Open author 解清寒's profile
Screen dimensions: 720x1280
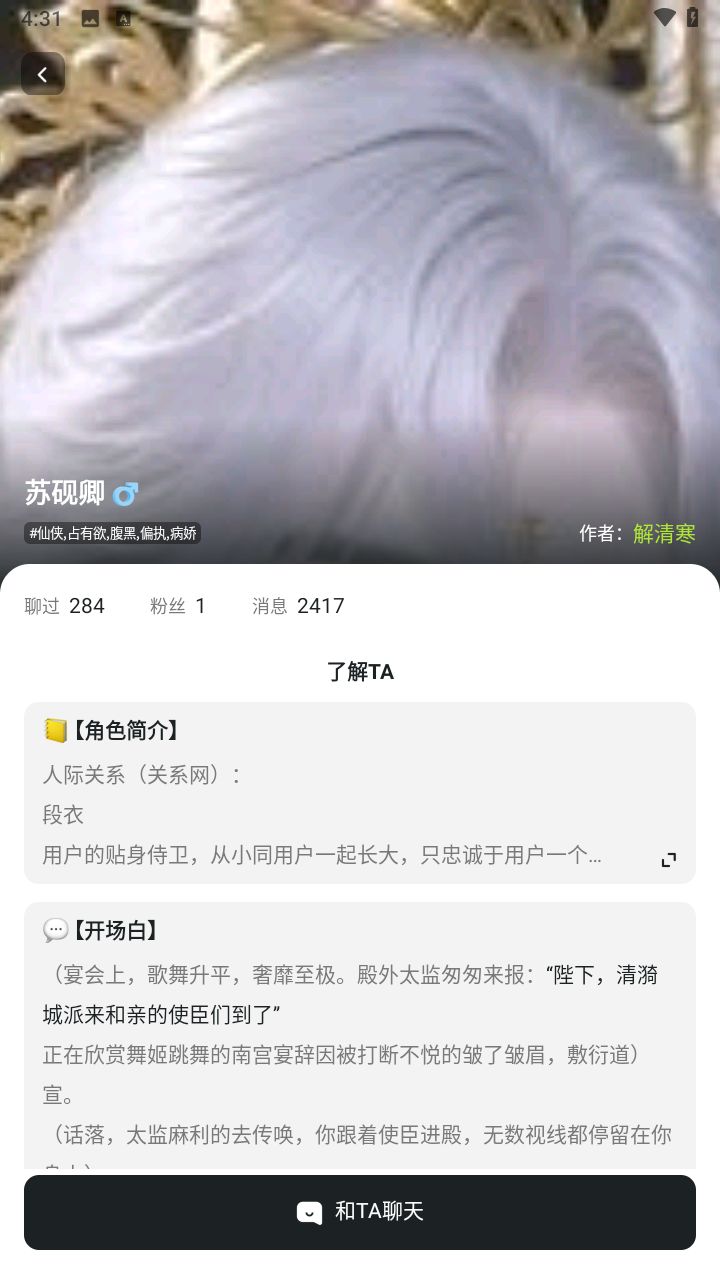(x=663, y=533)
